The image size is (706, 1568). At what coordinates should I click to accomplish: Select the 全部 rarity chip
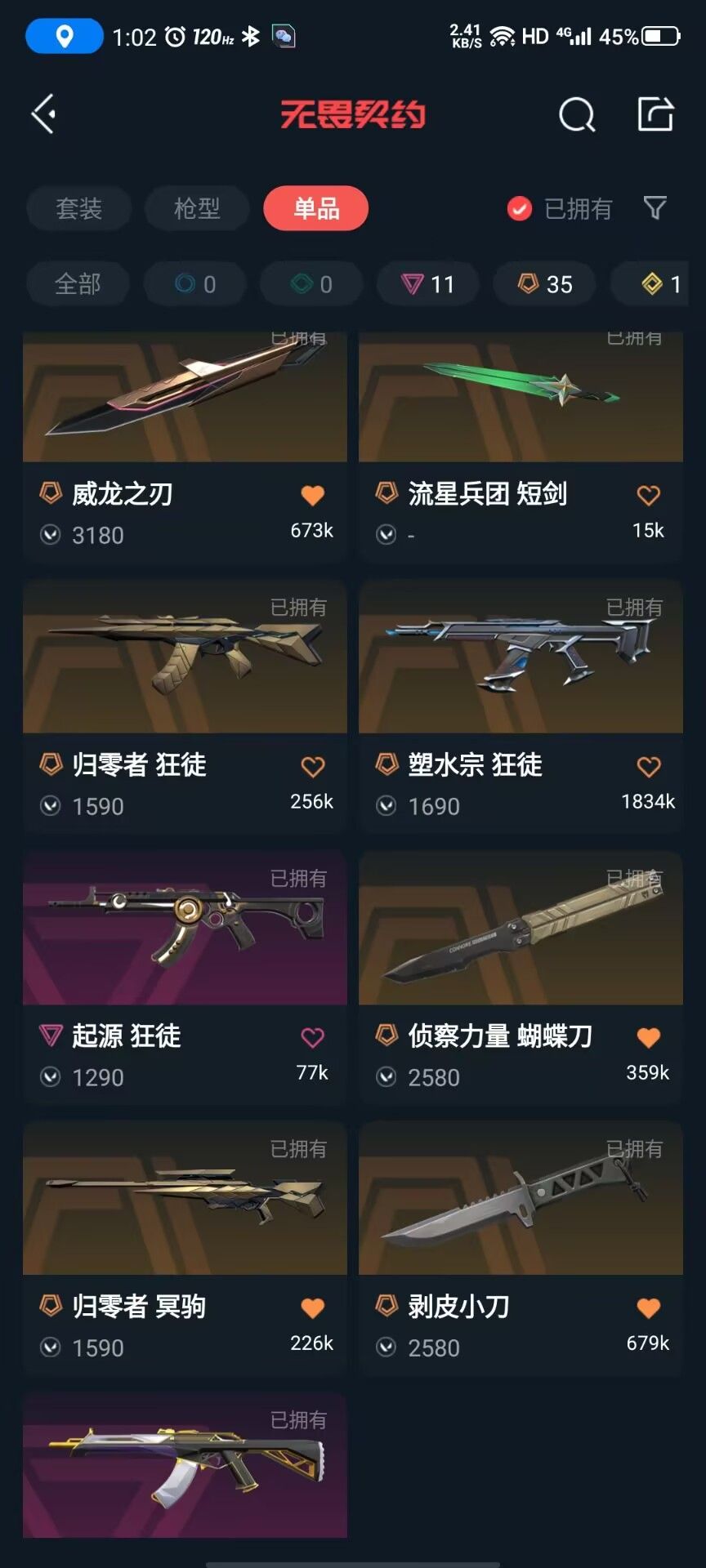coord(78,284)
